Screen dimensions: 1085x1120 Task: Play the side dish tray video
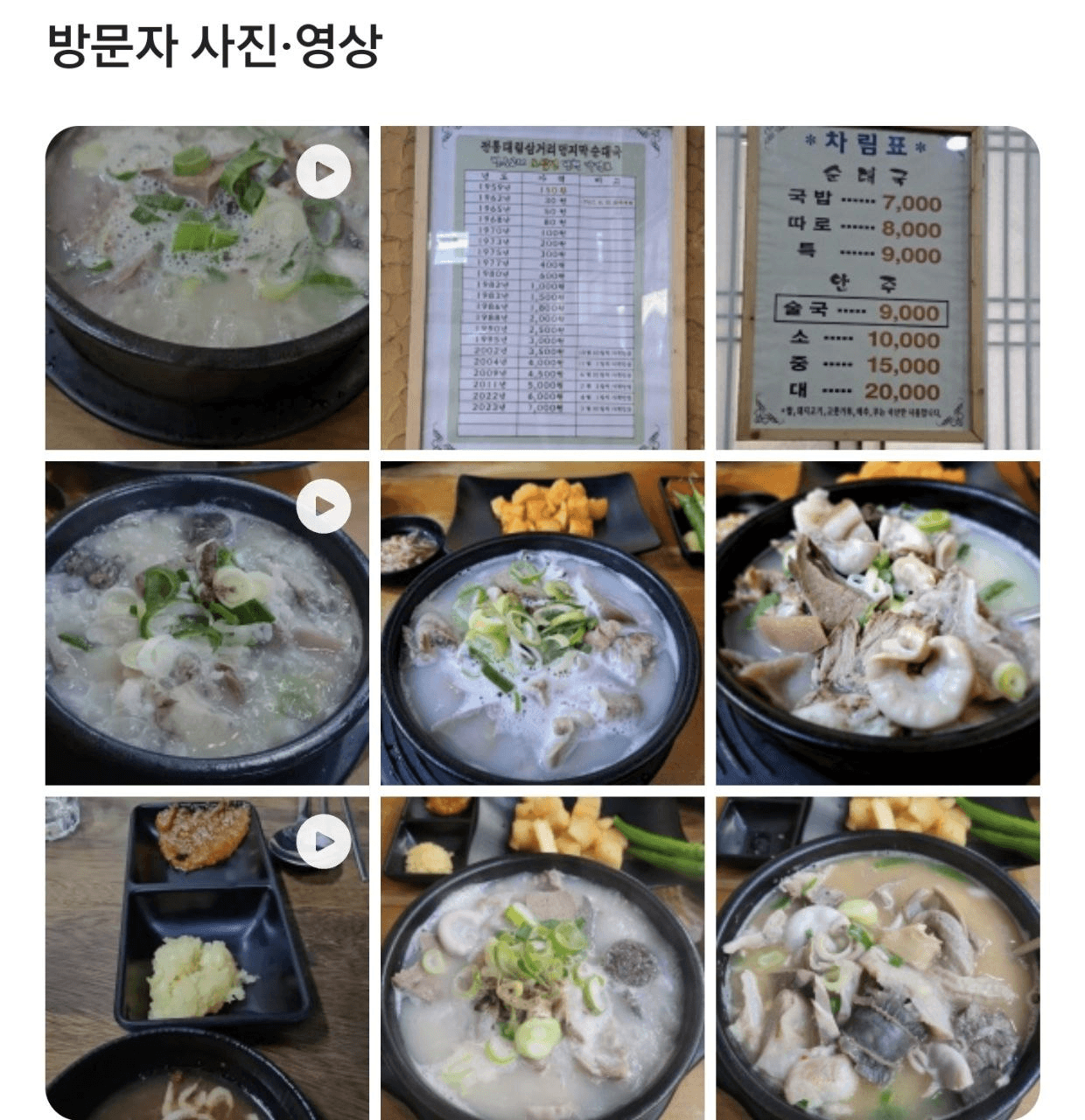(323, 842)
